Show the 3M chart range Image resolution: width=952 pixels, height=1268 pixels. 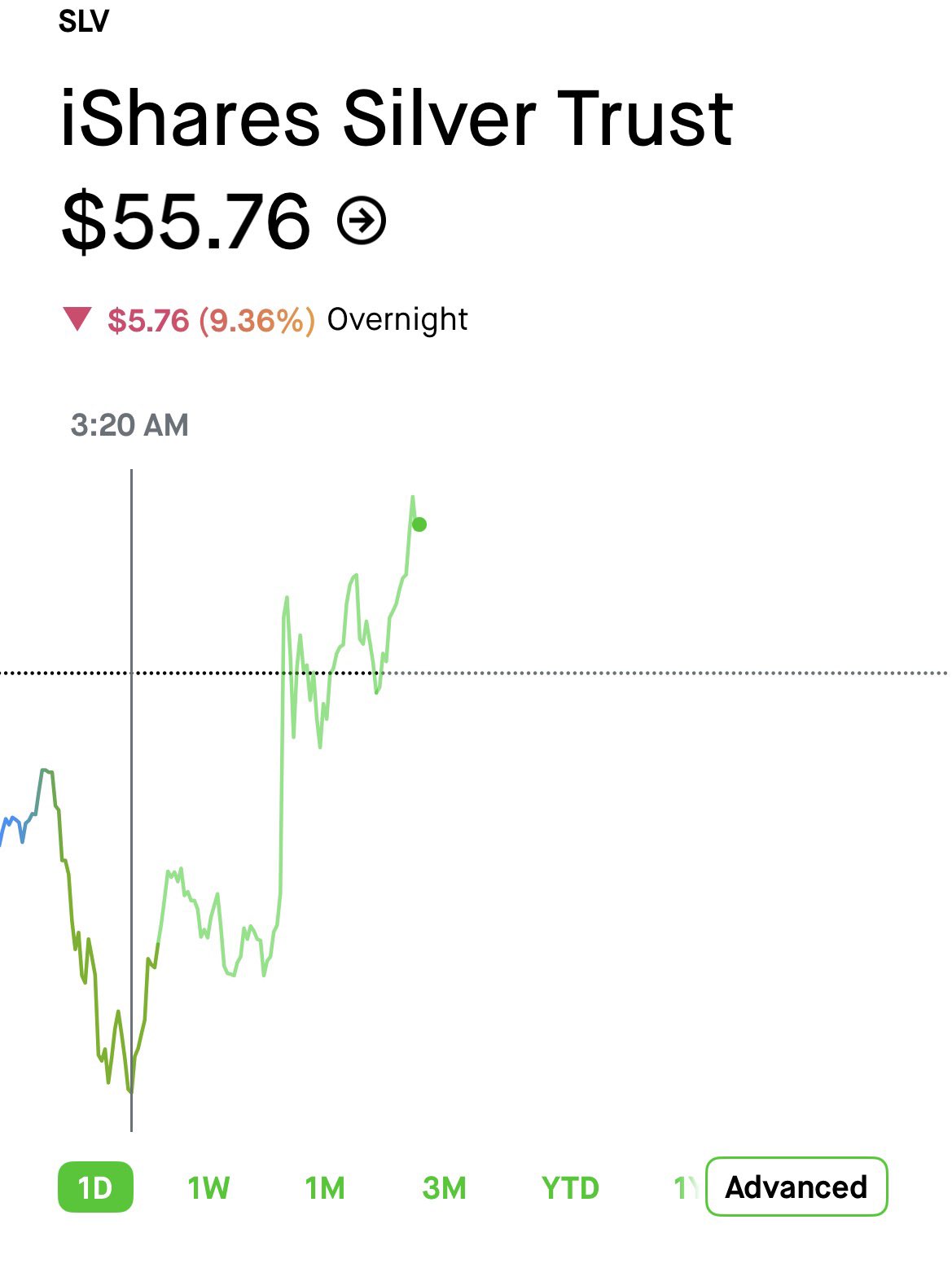click(x=445, y=1188)
